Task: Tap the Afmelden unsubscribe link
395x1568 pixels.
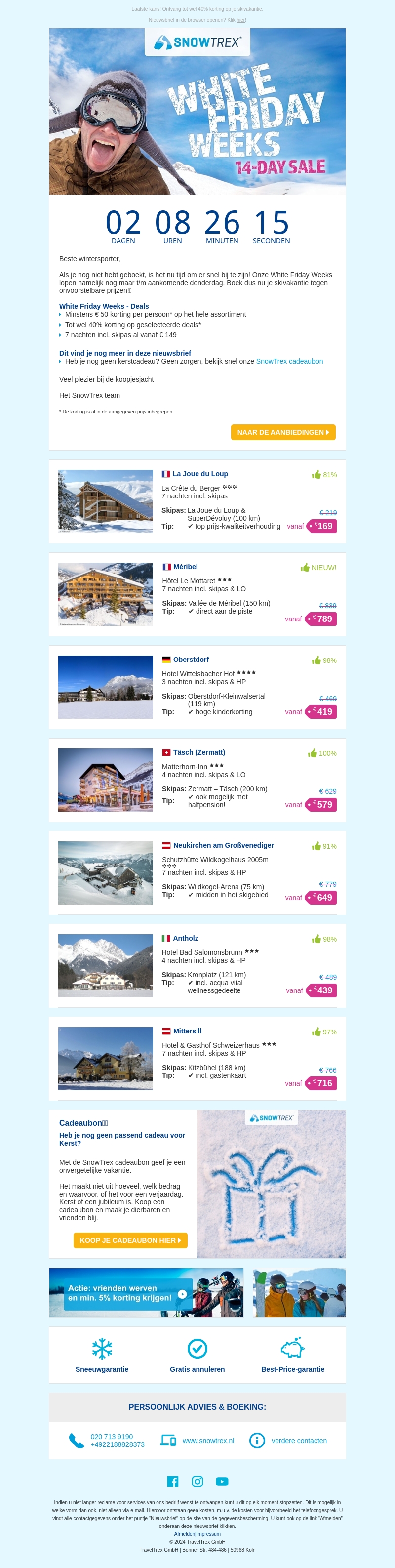Action: click(x=184, y=1534)
